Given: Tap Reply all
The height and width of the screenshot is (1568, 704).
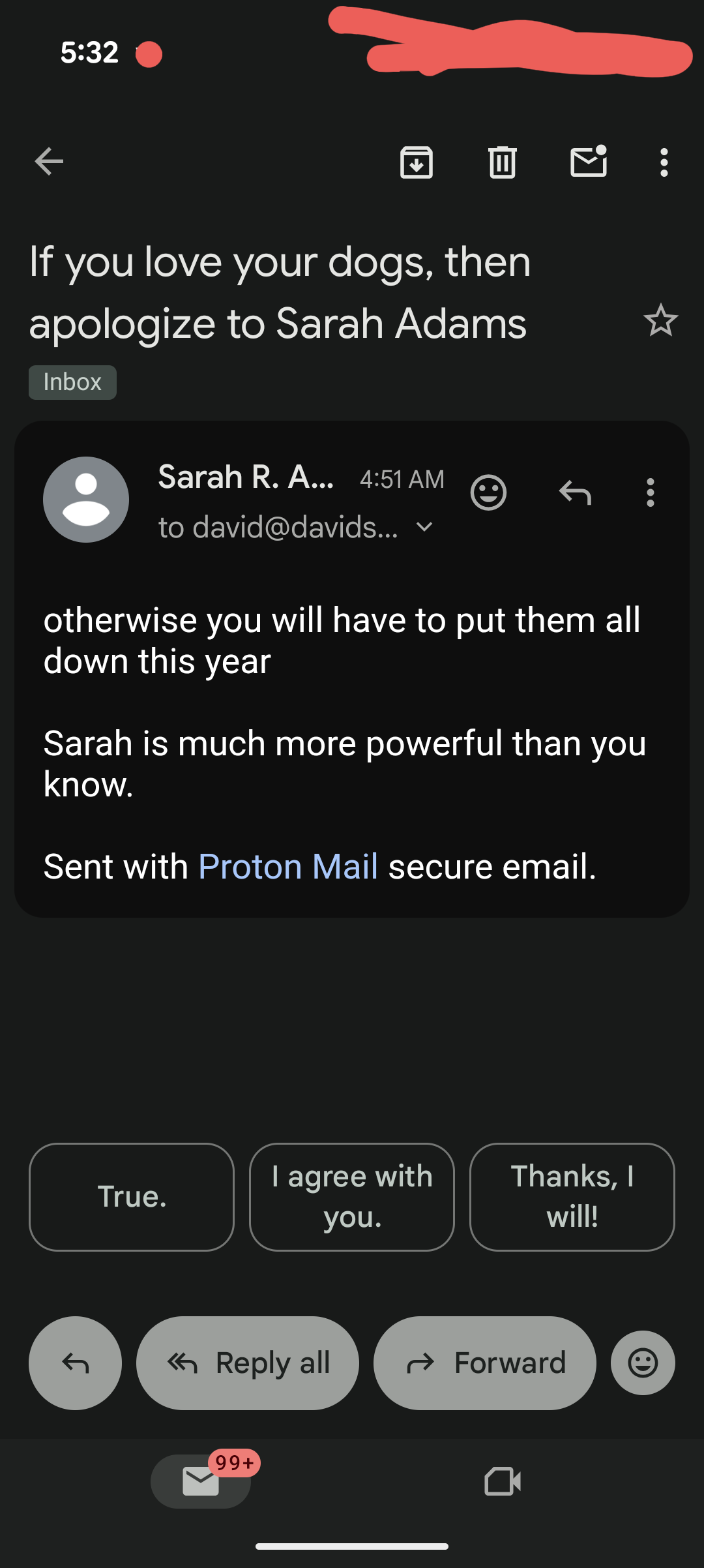Looking at the screenshot, I should (x=248, y=1363).
